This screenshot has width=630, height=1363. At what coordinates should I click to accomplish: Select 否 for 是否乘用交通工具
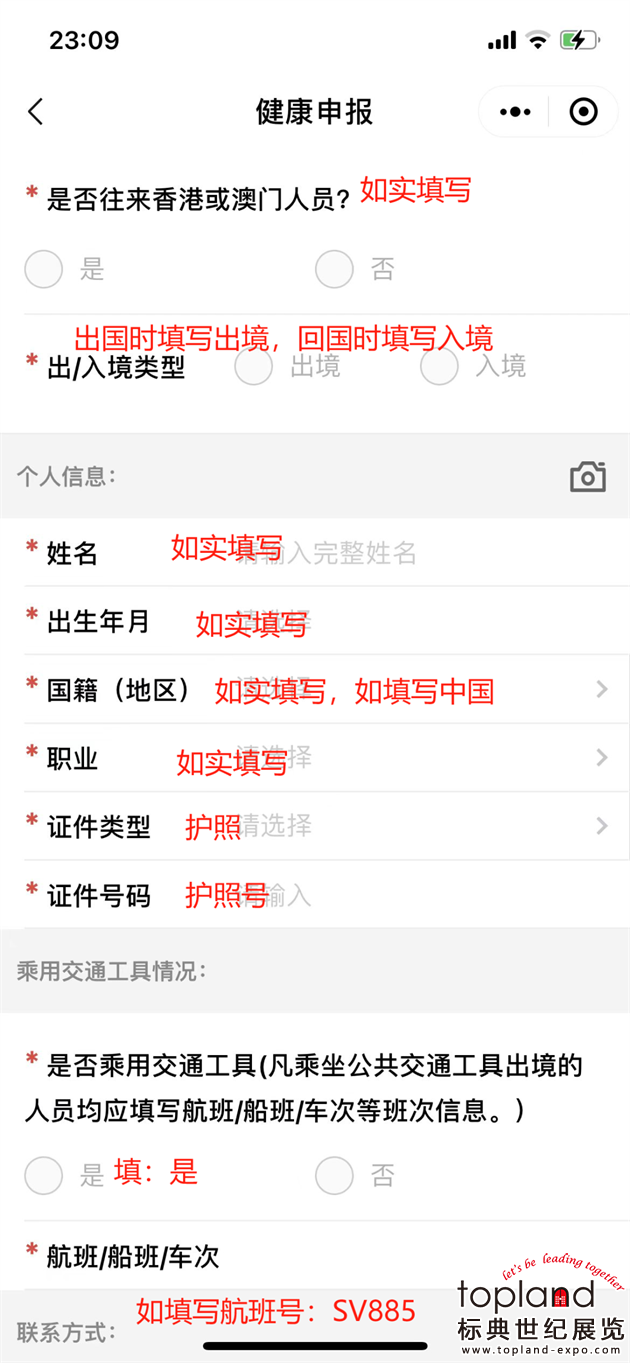coord(334,1175)
